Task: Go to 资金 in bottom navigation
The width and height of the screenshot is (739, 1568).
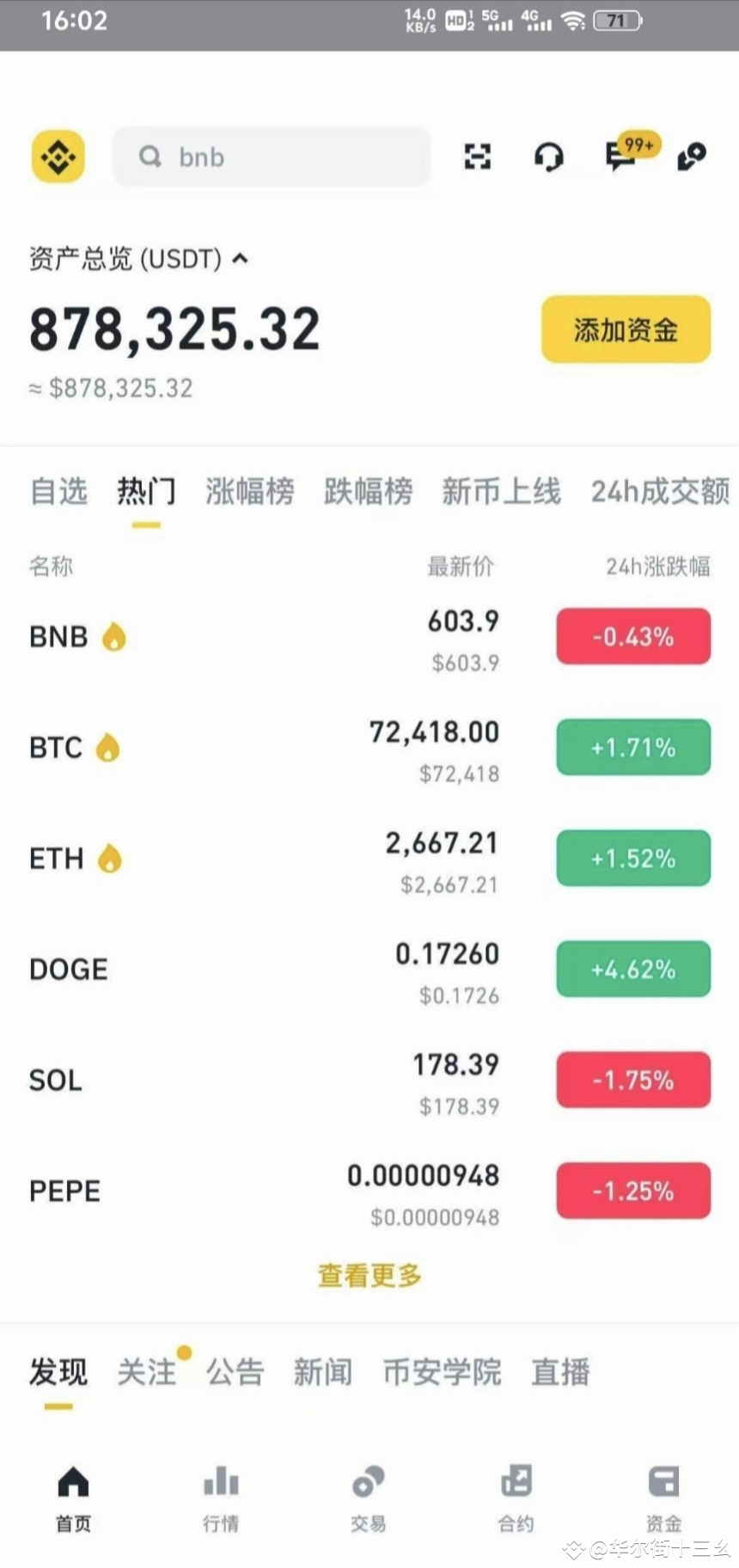Action: (663, 1499)
